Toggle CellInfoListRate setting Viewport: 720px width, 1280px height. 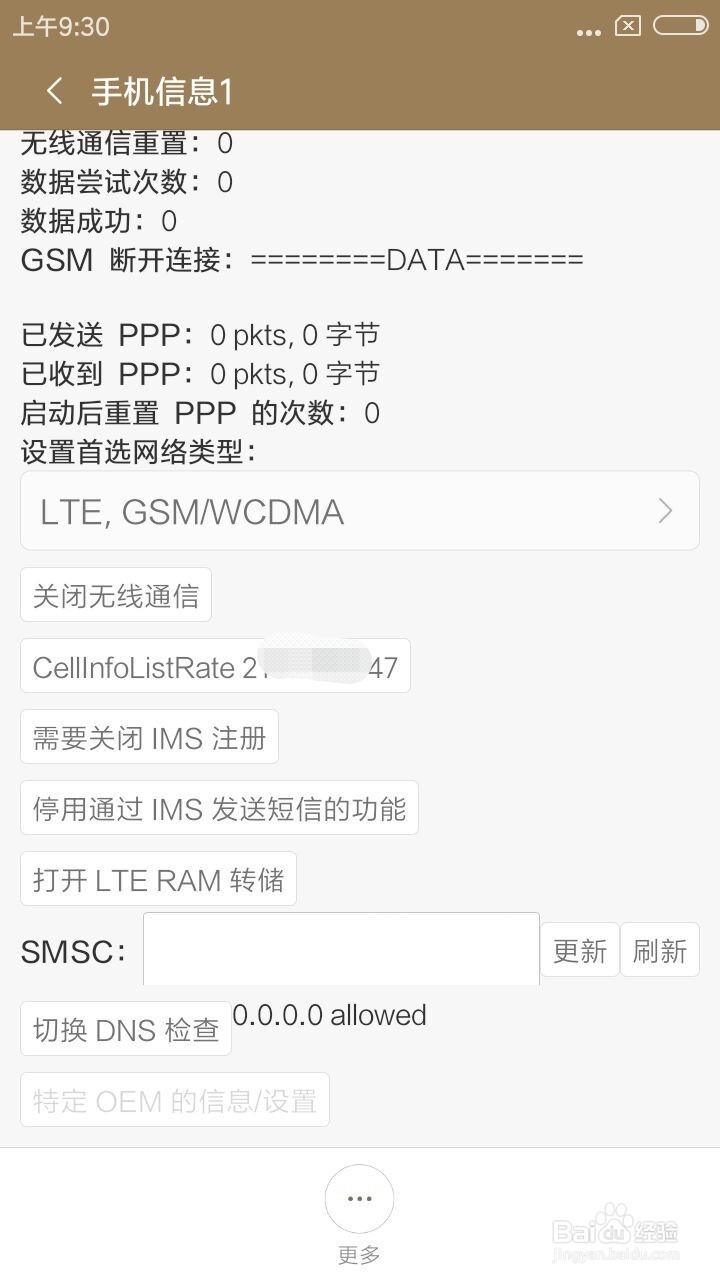[x=215, y=666]
